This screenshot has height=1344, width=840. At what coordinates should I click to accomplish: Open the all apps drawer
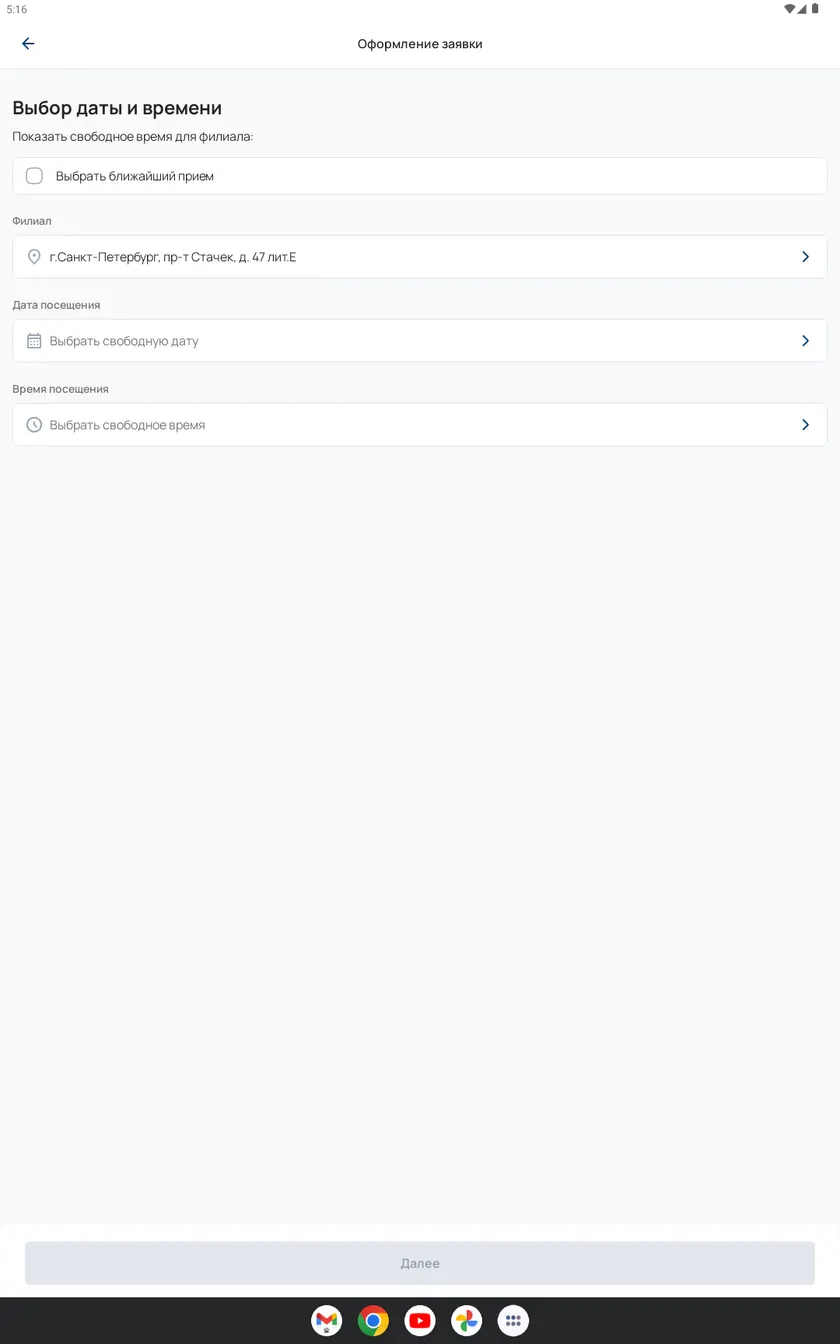[513, 1321]
